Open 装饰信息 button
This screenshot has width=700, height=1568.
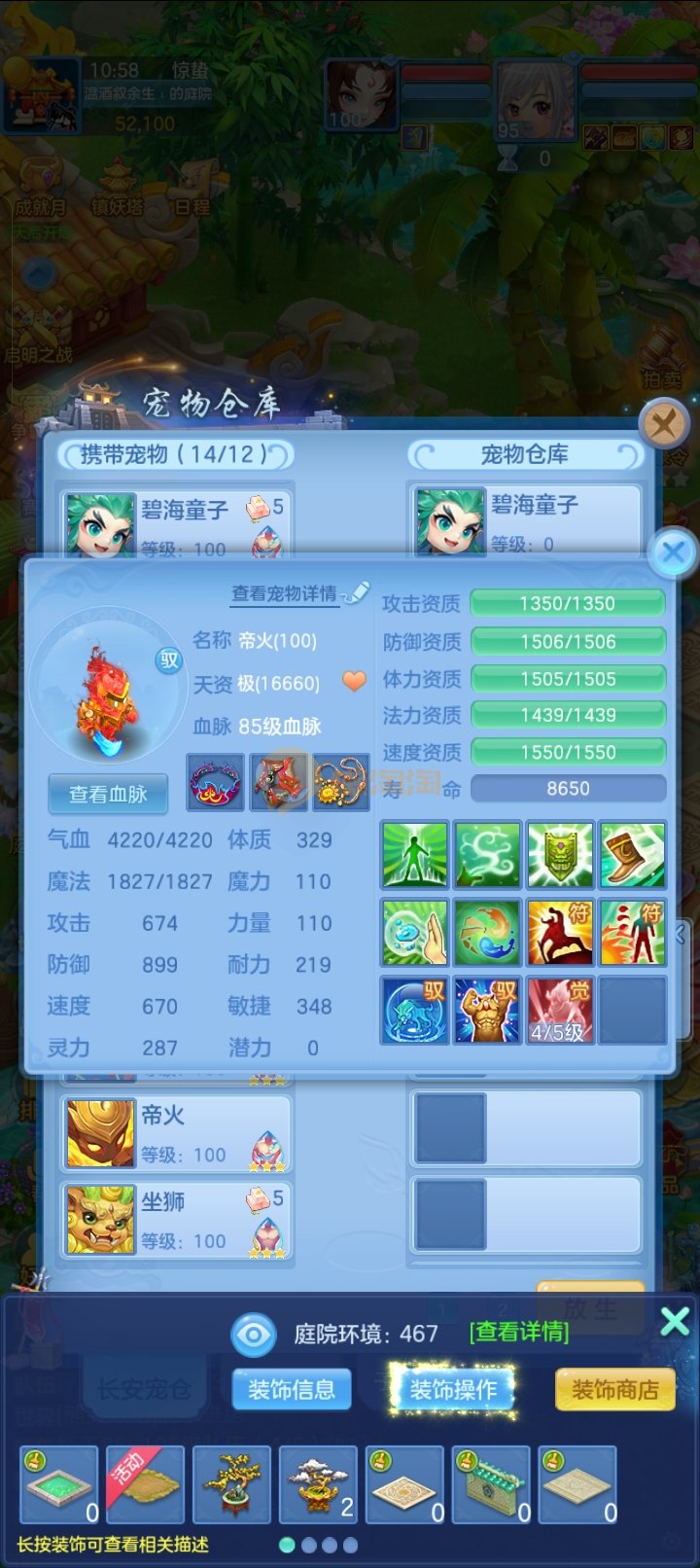(291, 1389)
